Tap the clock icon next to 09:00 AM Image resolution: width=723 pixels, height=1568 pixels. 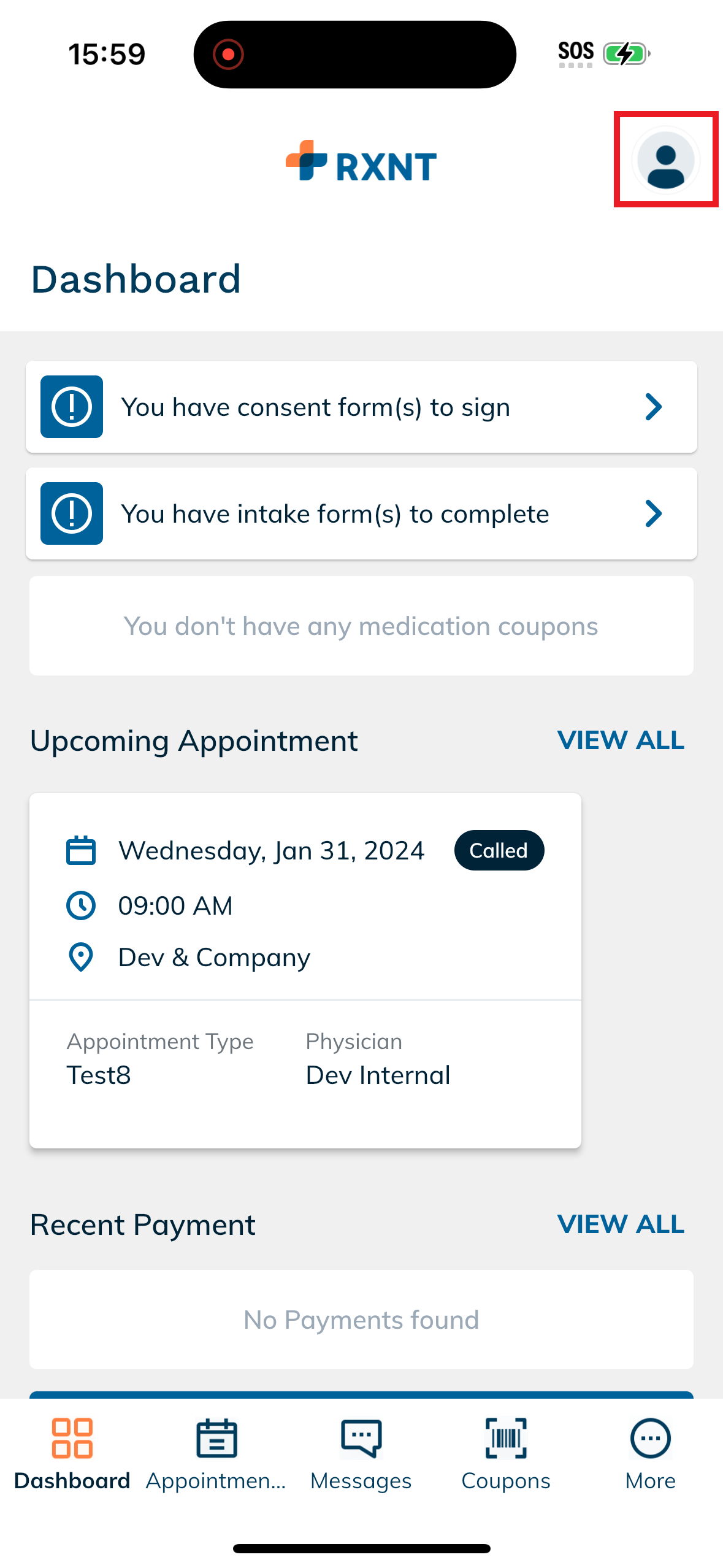(80, 905)
